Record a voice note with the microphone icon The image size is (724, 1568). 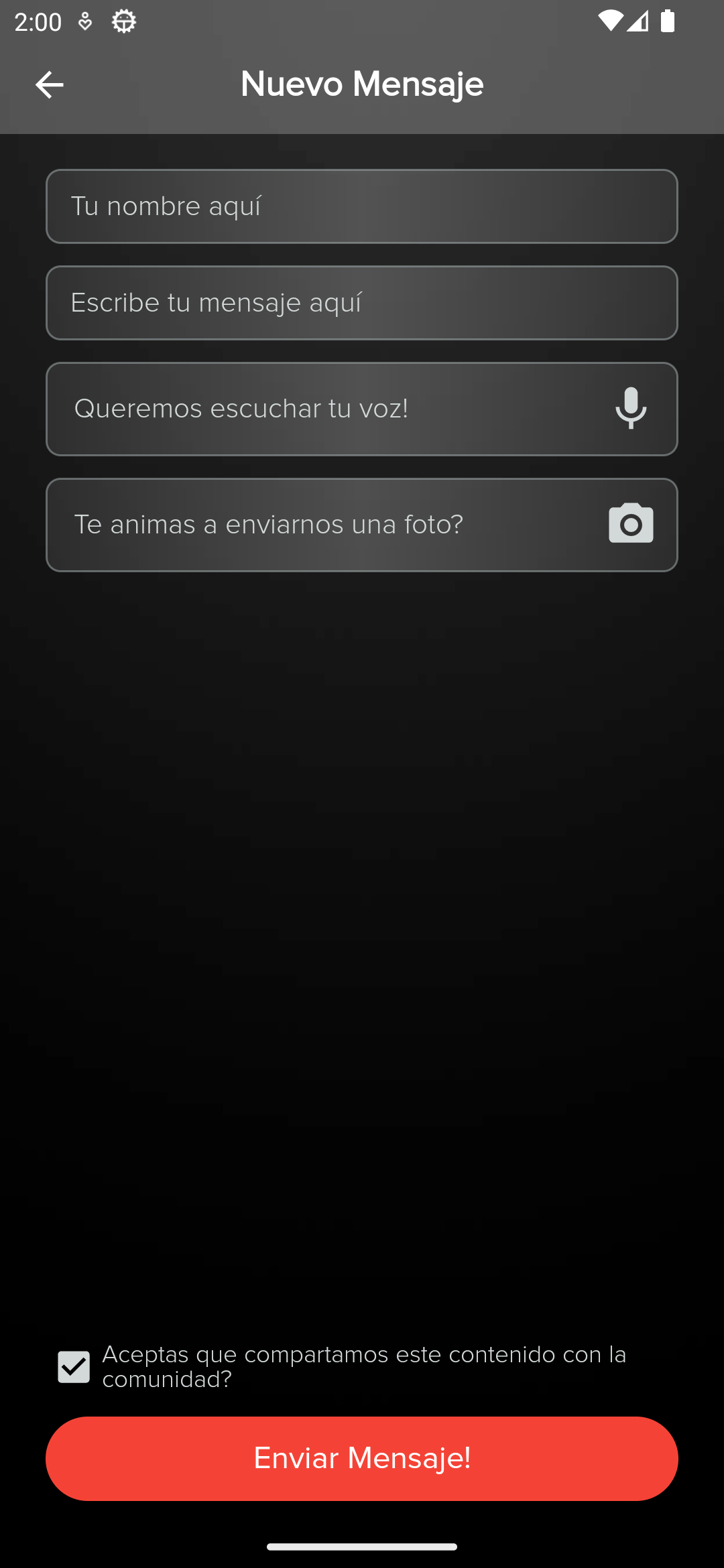[x=631, y=408]
